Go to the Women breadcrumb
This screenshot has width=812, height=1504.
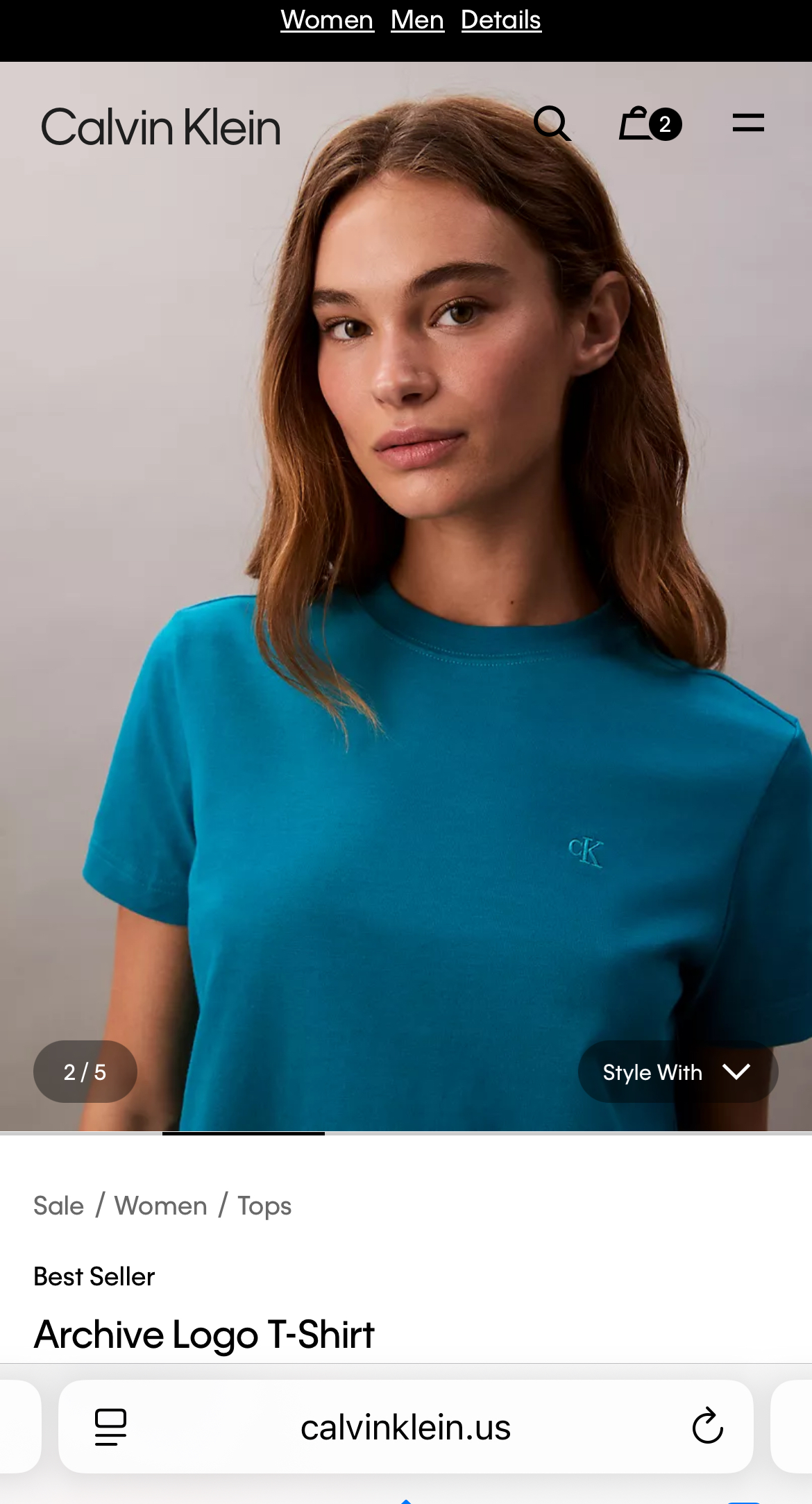[161, 1206]
